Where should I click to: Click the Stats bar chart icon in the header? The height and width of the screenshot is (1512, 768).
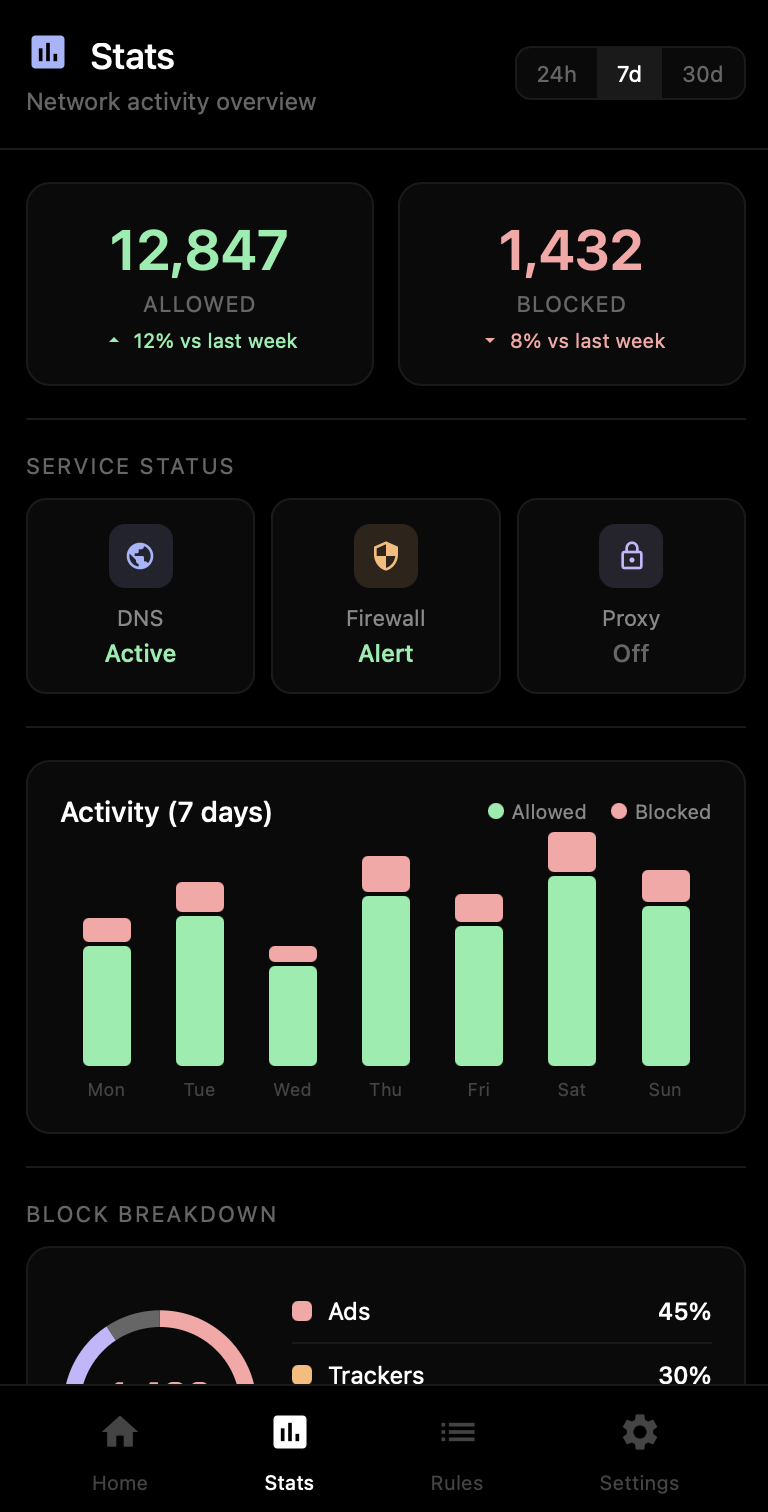click(48, 52)
